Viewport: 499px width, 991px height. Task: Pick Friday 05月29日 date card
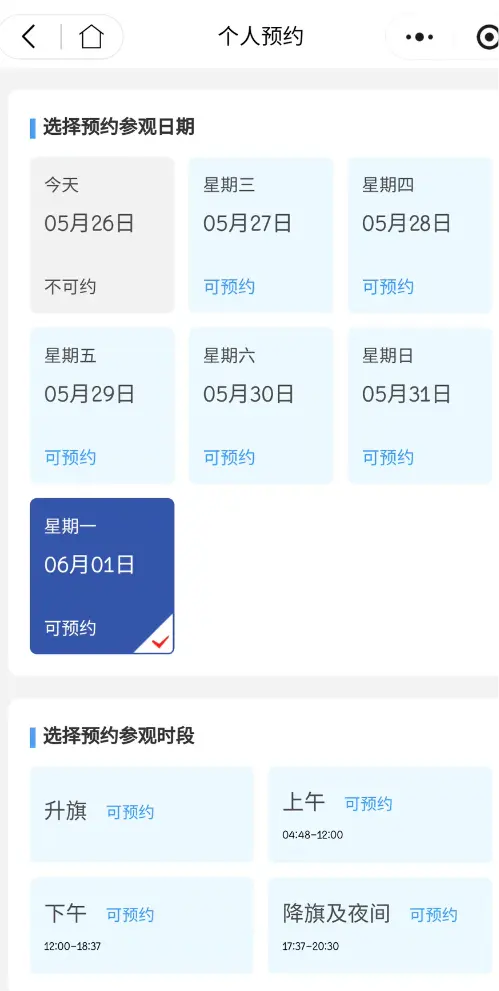tap(102, 406)
